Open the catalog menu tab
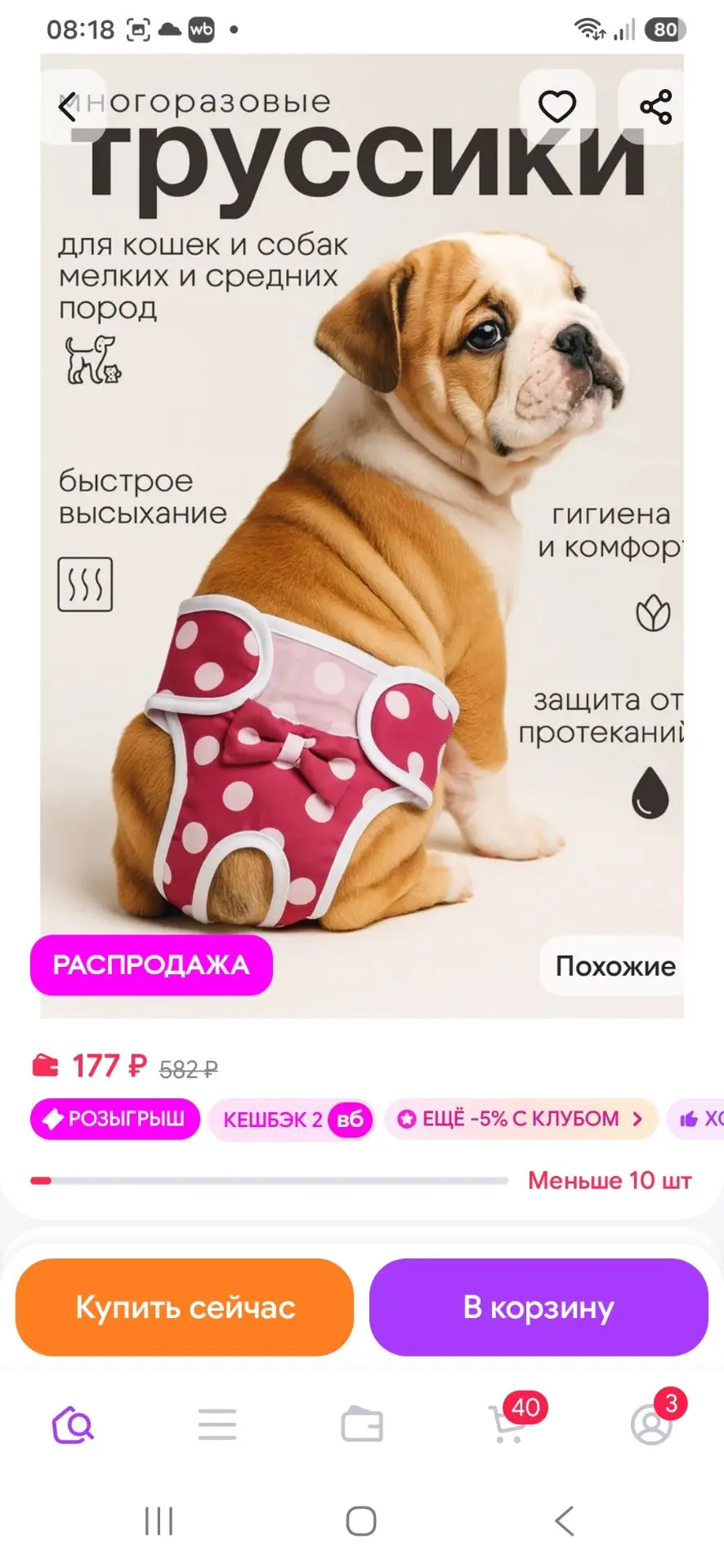Image resolution: width=724 pixels, height=1568 pixels. (x=217, y=1425)
